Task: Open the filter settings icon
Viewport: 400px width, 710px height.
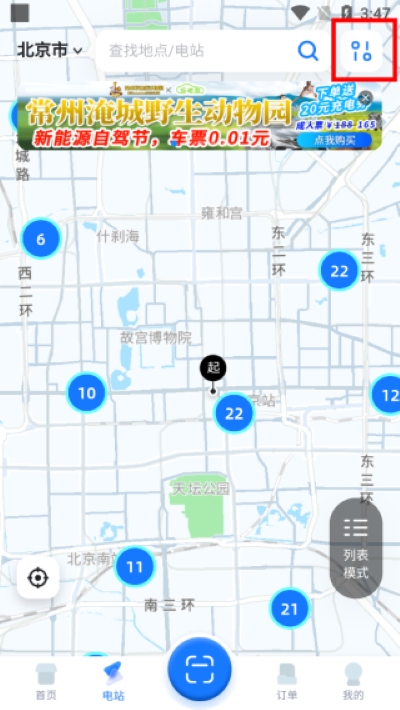Action: pos(361,51)
